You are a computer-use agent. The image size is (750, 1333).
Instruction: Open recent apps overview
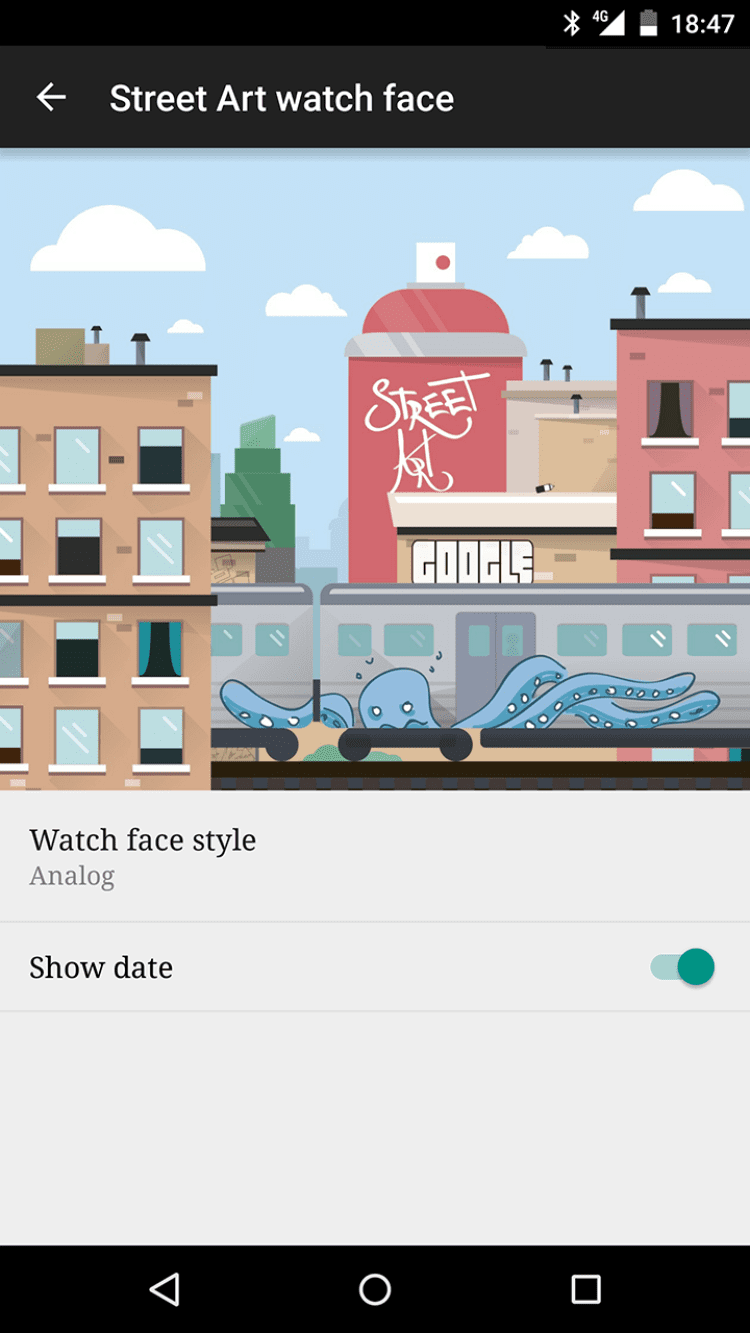[585, 1289]
